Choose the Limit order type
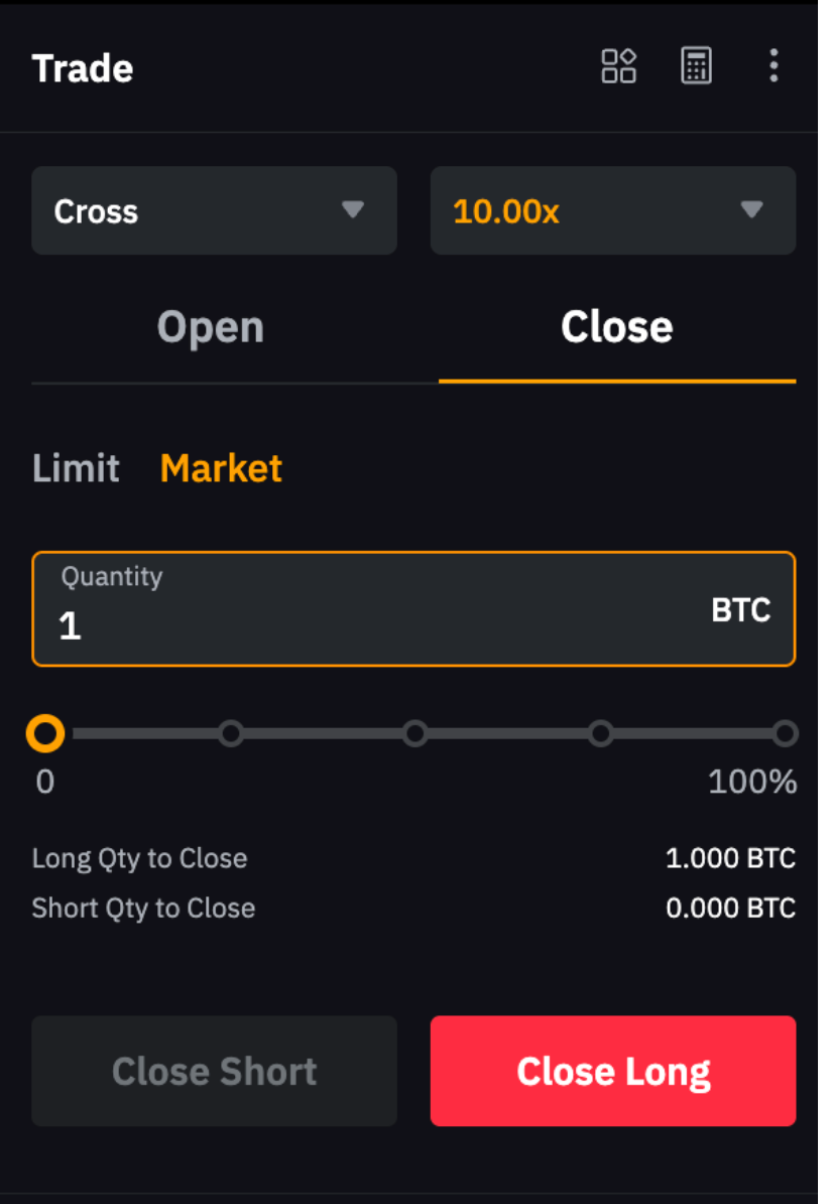This screenshot has width=818, height=1204. point(76,468)
